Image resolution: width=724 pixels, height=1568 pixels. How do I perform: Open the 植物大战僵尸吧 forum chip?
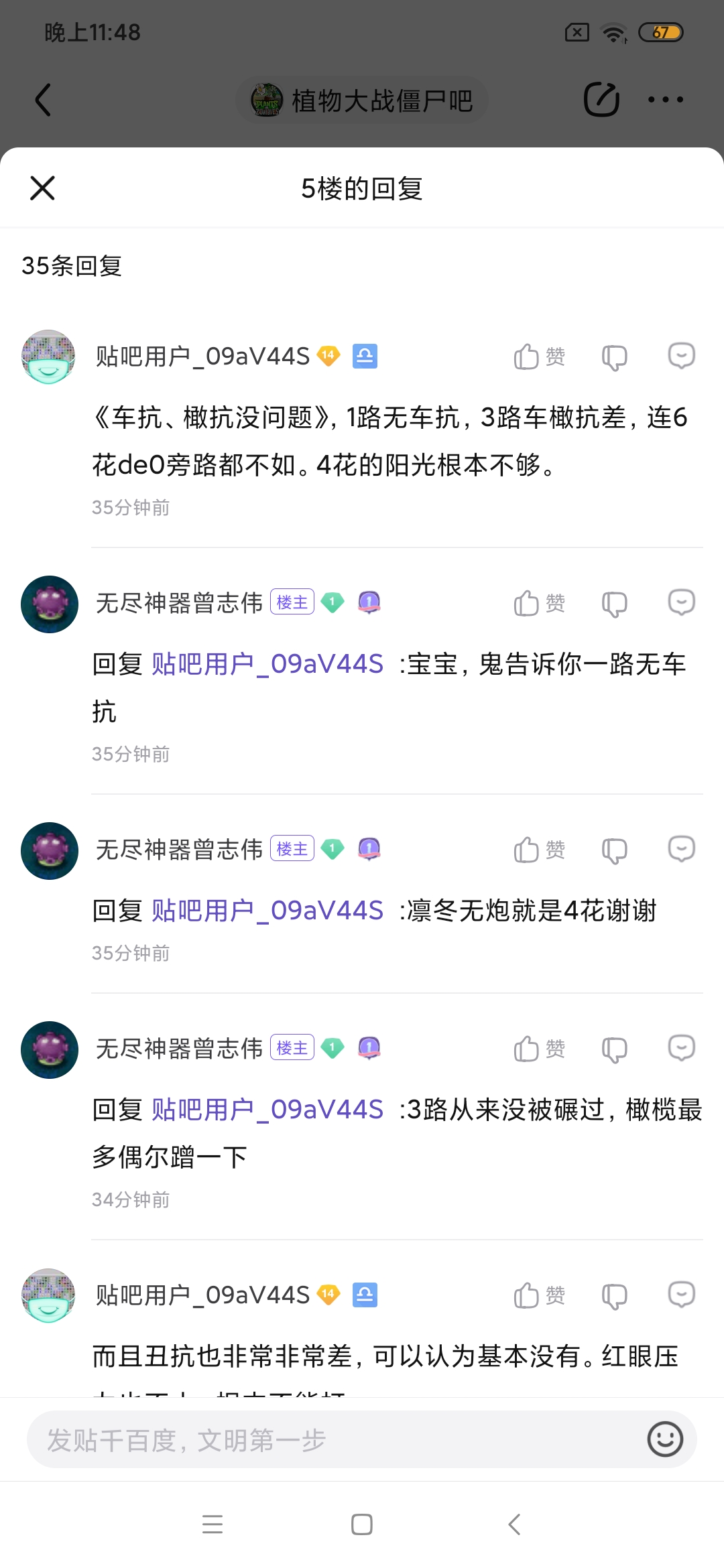362,101
